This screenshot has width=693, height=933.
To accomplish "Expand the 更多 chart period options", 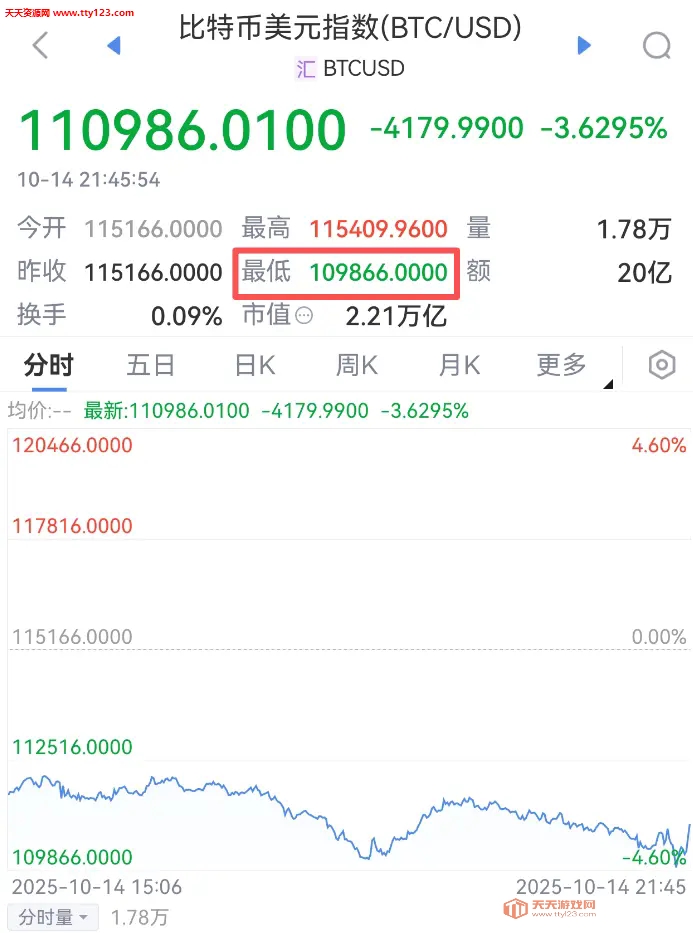I will [563, 365].
